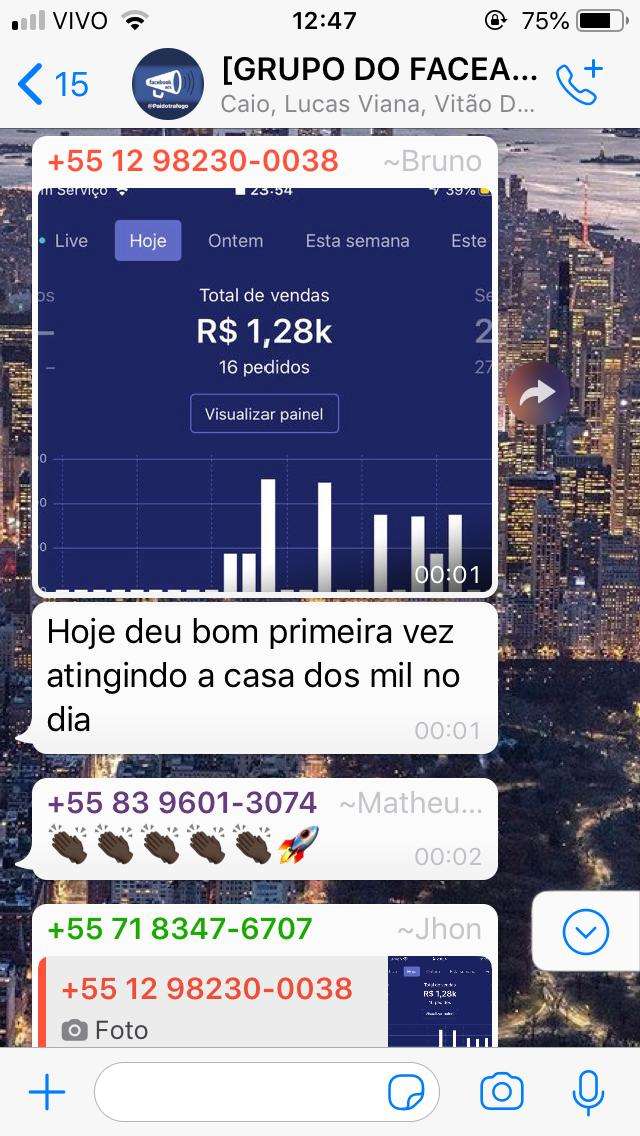Open the sticker picker

407,1092
